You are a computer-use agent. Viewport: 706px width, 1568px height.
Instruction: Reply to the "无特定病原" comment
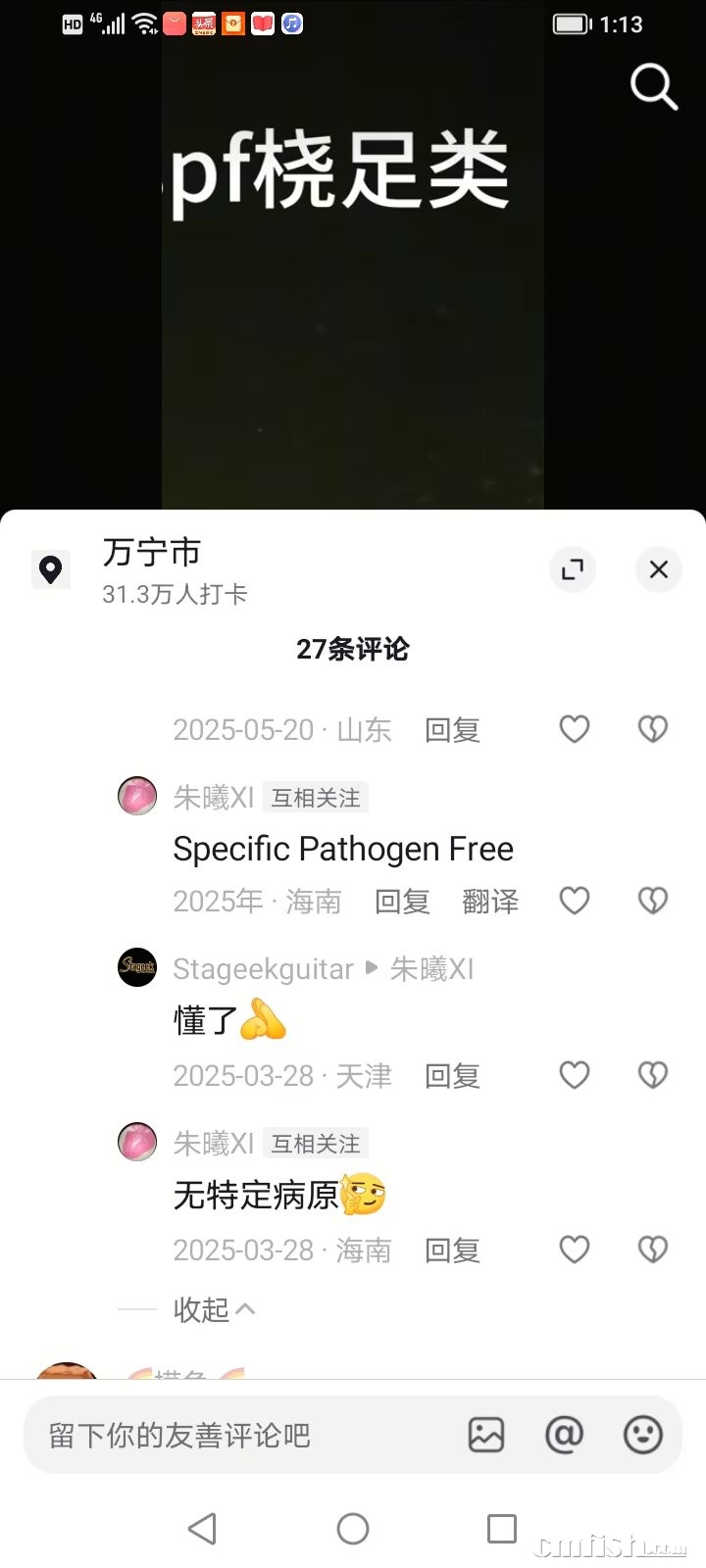click(x=452, y=1250)
